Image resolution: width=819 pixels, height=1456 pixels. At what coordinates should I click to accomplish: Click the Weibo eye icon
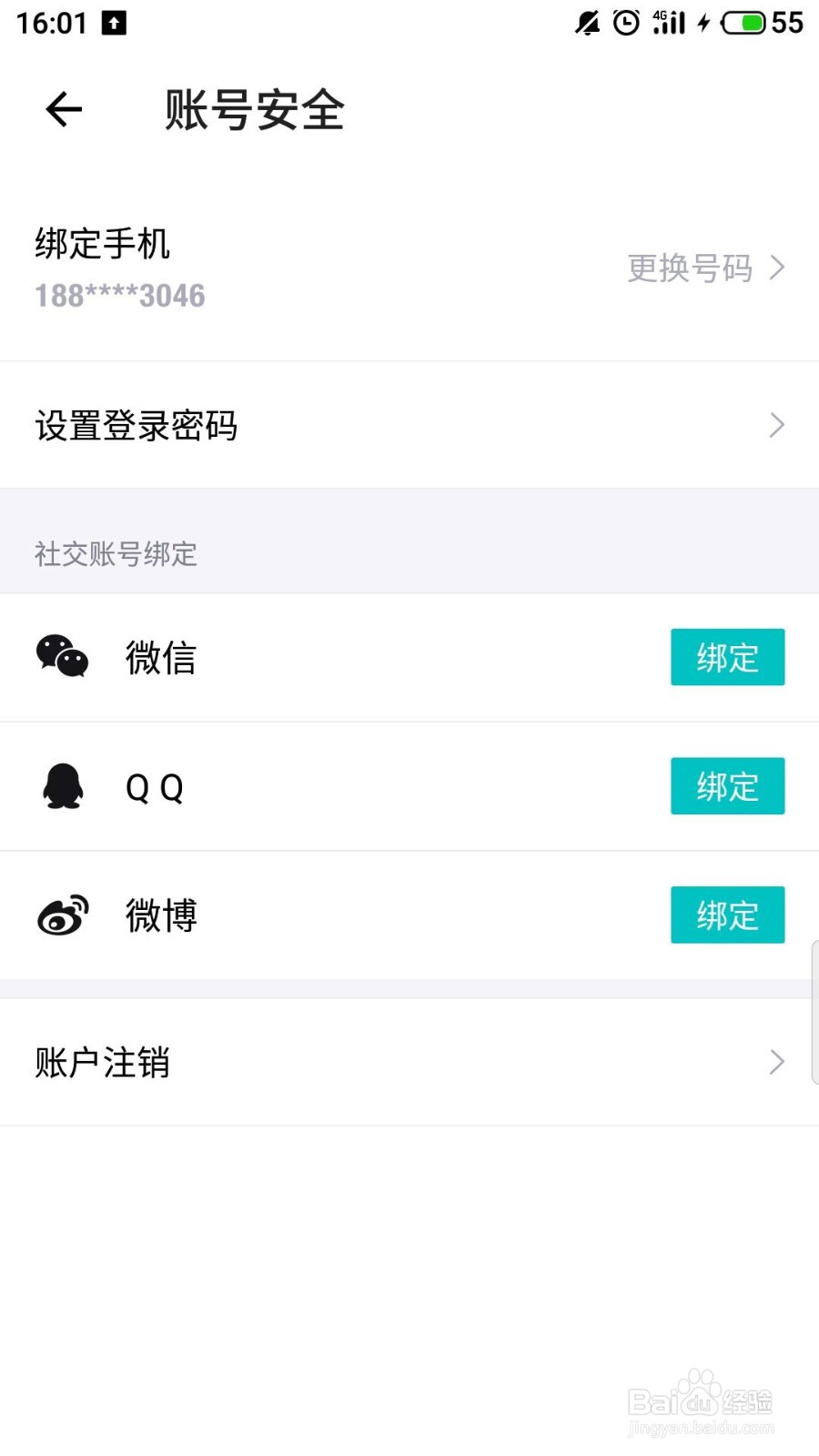click(60, 915)
